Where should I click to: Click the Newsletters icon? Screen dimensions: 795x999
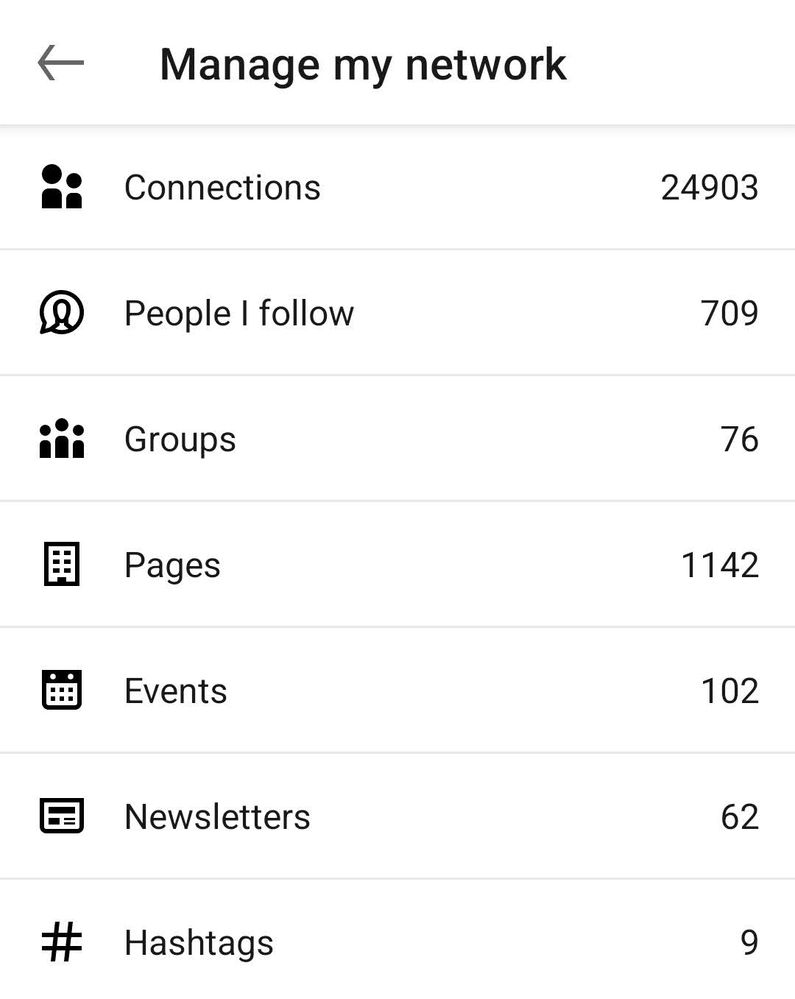[x=59, y=816]
